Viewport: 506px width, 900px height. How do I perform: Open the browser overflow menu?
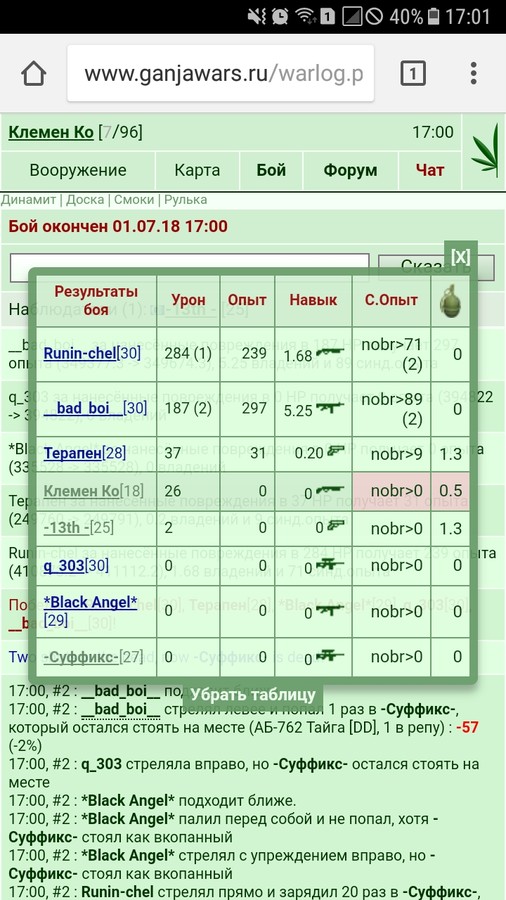[473, 73]
